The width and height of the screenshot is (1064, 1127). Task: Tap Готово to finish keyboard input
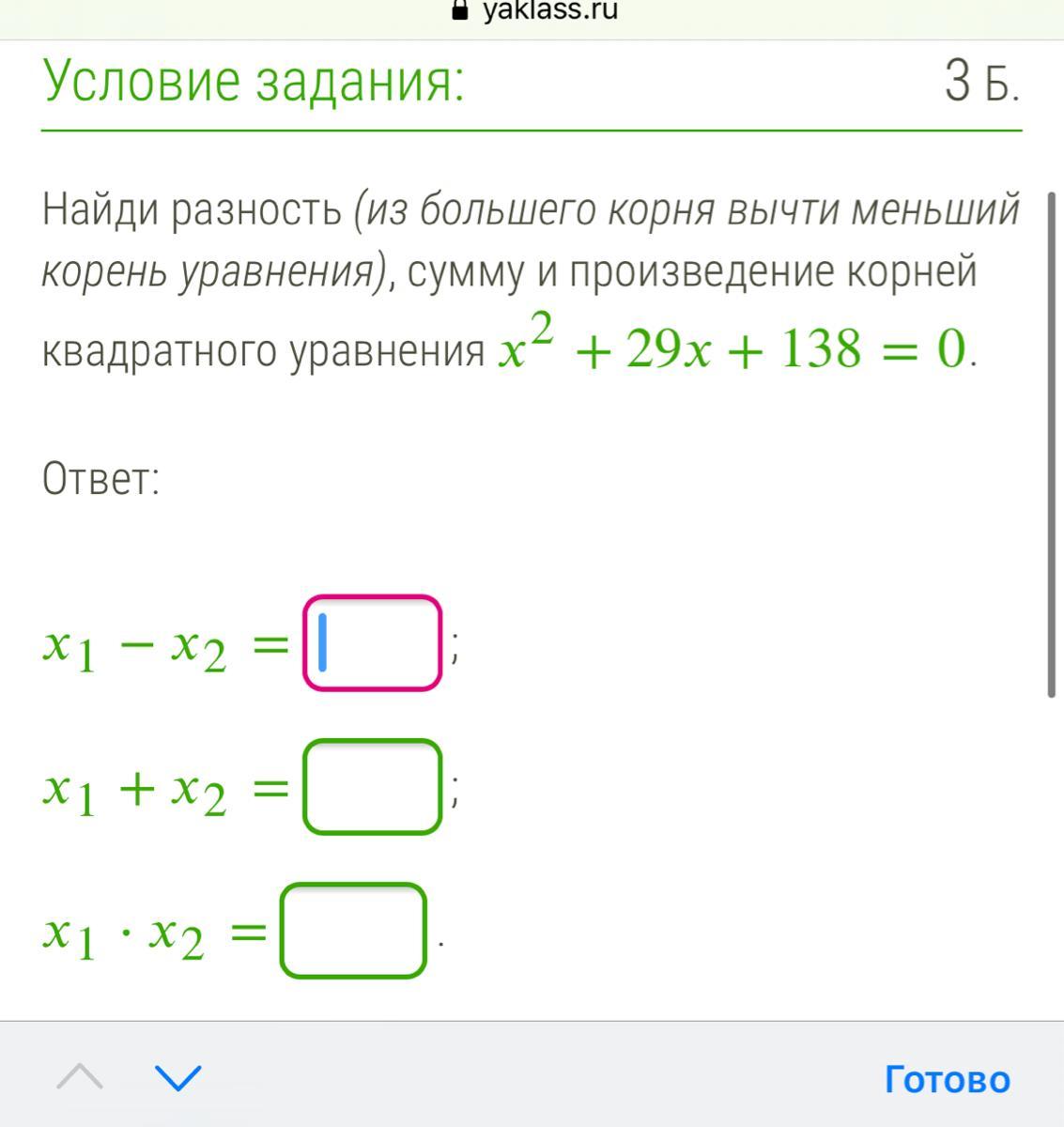pos(947,1079)
